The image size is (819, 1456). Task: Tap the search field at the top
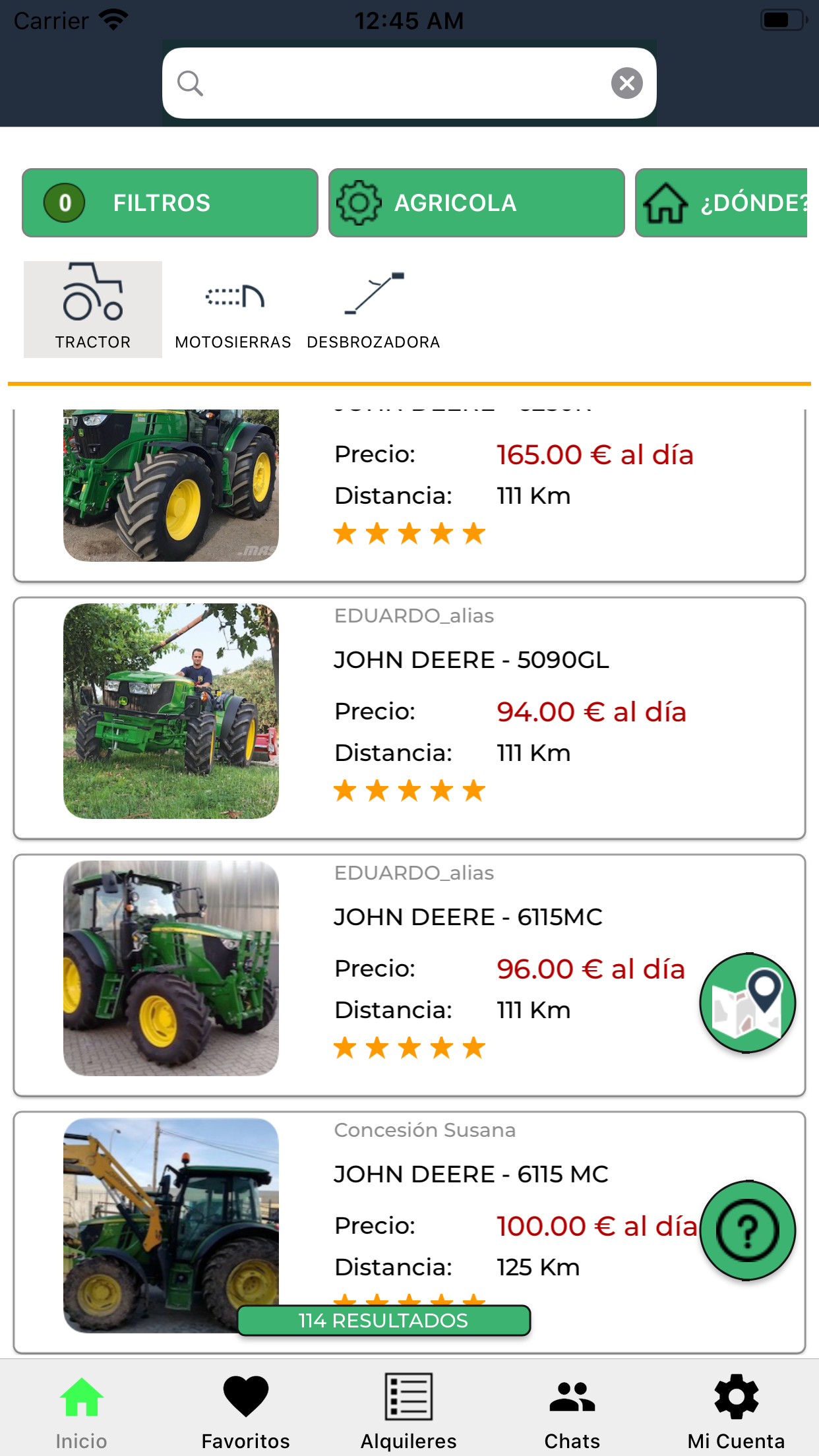(x=402, y=83)
